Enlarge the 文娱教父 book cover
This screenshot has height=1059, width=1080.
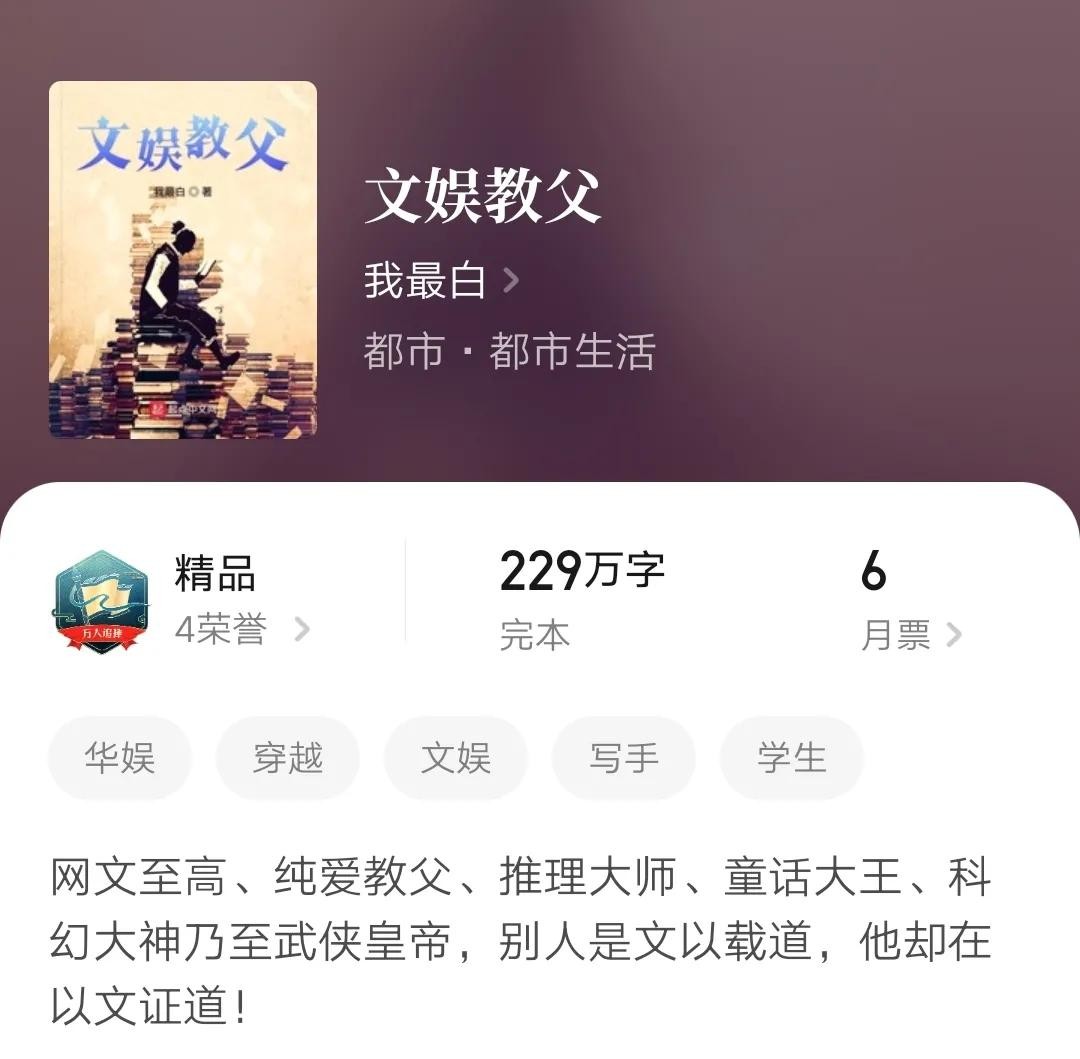pyautogui.click(x=183, y=260)
